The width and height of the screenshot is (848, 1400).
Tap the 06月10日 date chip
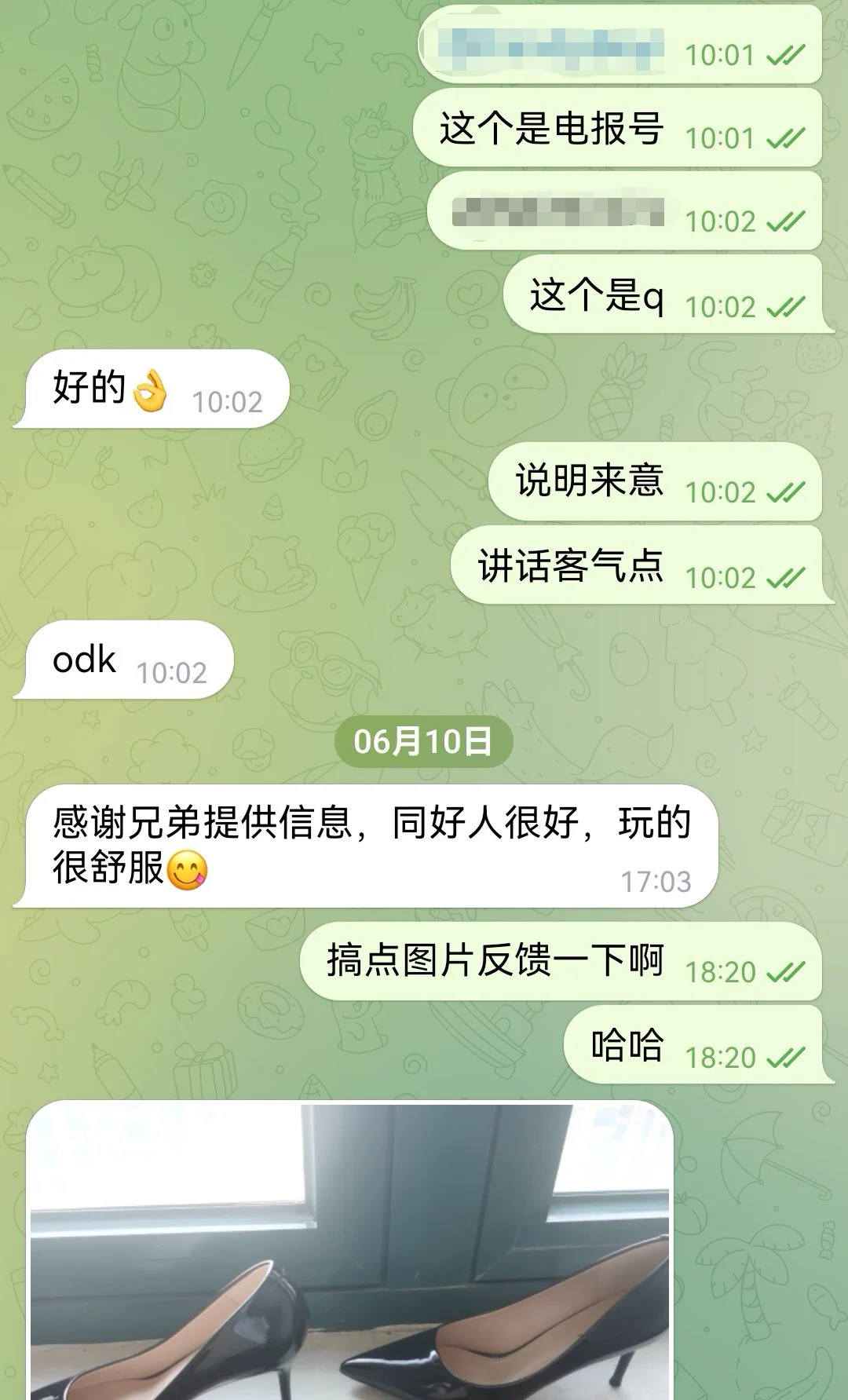(x=423, y=741)
